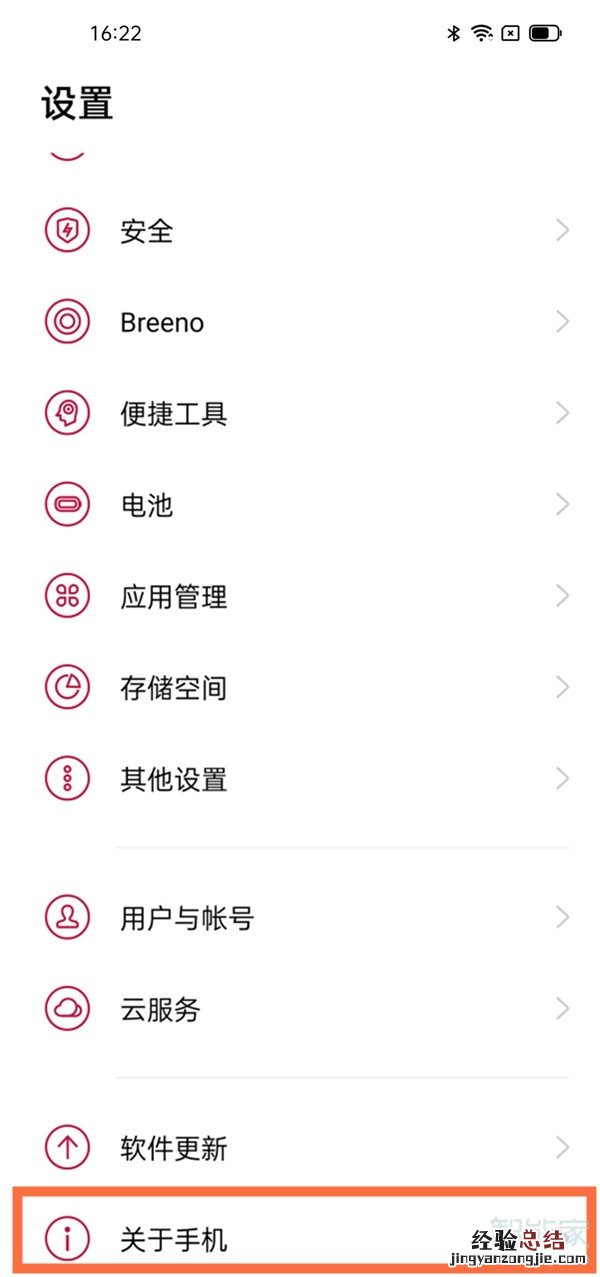Open 云服务 cloud service
600x1277 pixels.
coord(160,1009)
